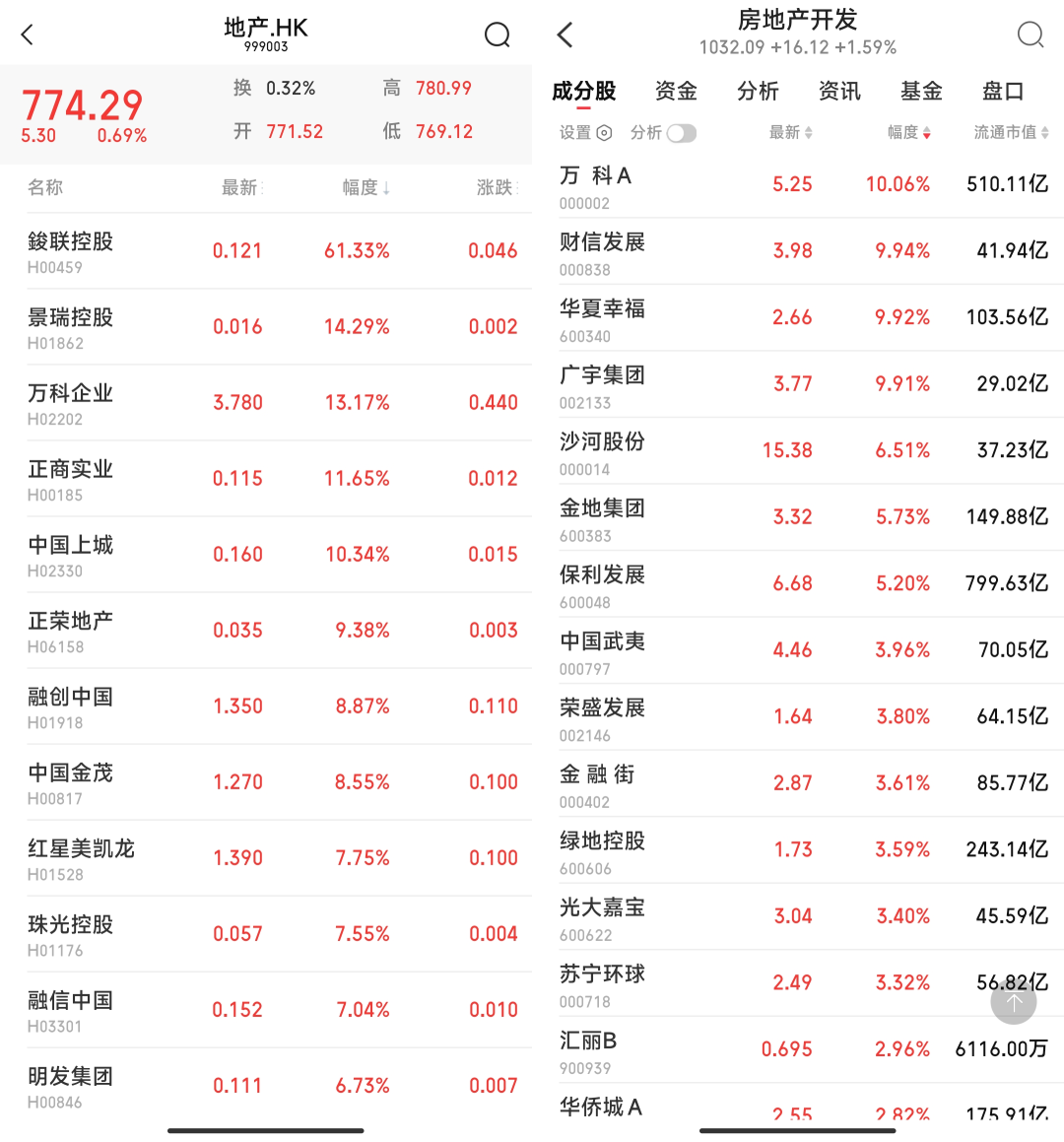Open the 盘口 tab
The height and width of the screenshot is (1142, 1064).
(x=1003, y=92)
